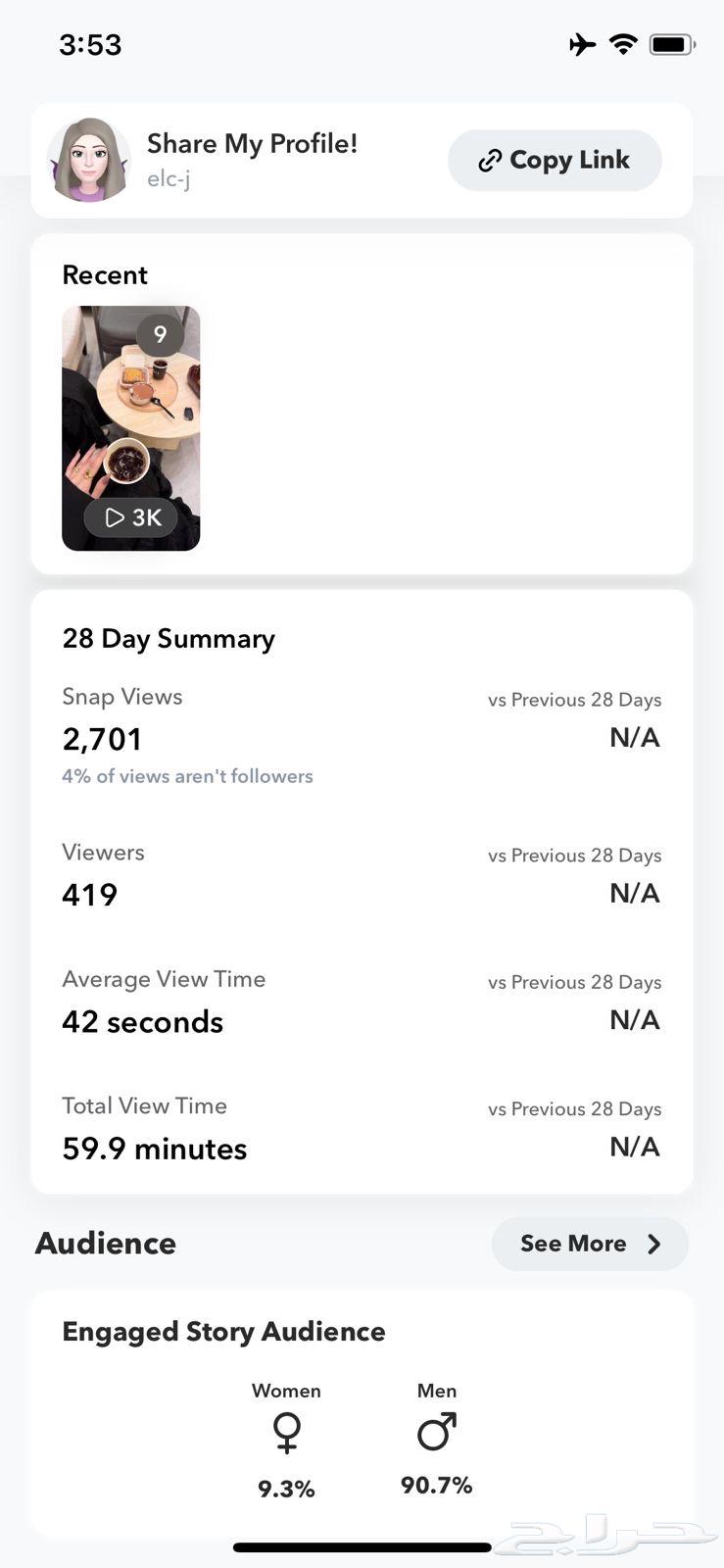Expand the Audience section via See More chevron

coord(654,1244)
